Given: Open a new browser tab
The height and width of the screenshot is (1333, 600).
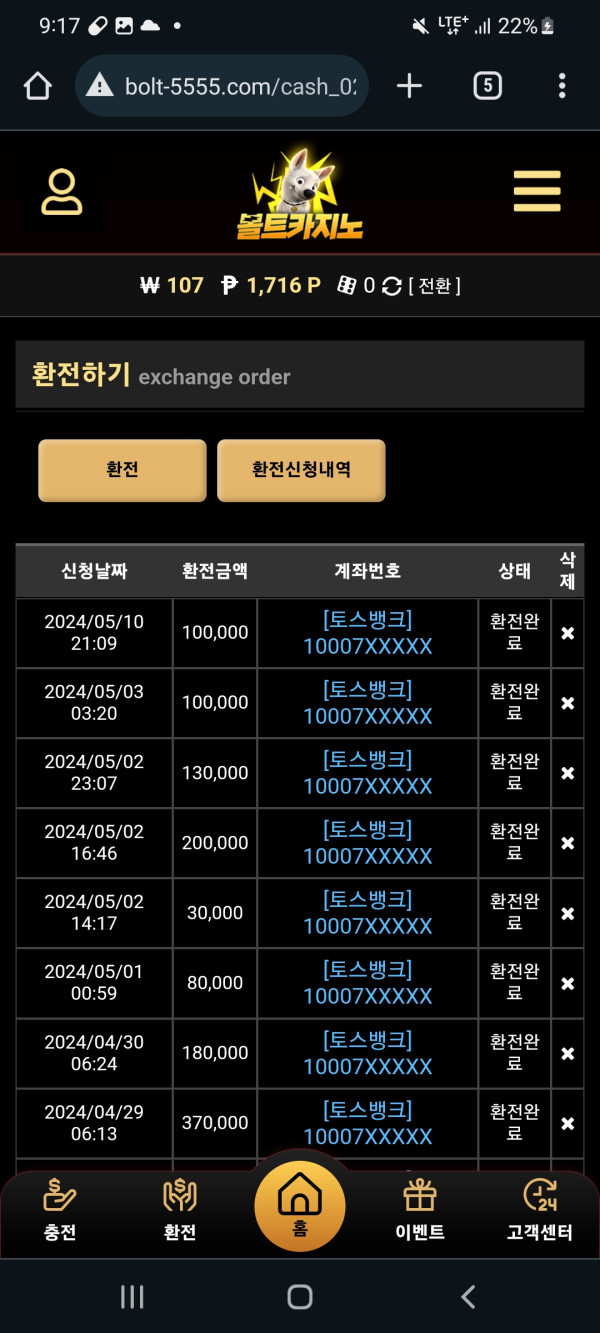Looking at the screenshot, I should click(409, 86).
